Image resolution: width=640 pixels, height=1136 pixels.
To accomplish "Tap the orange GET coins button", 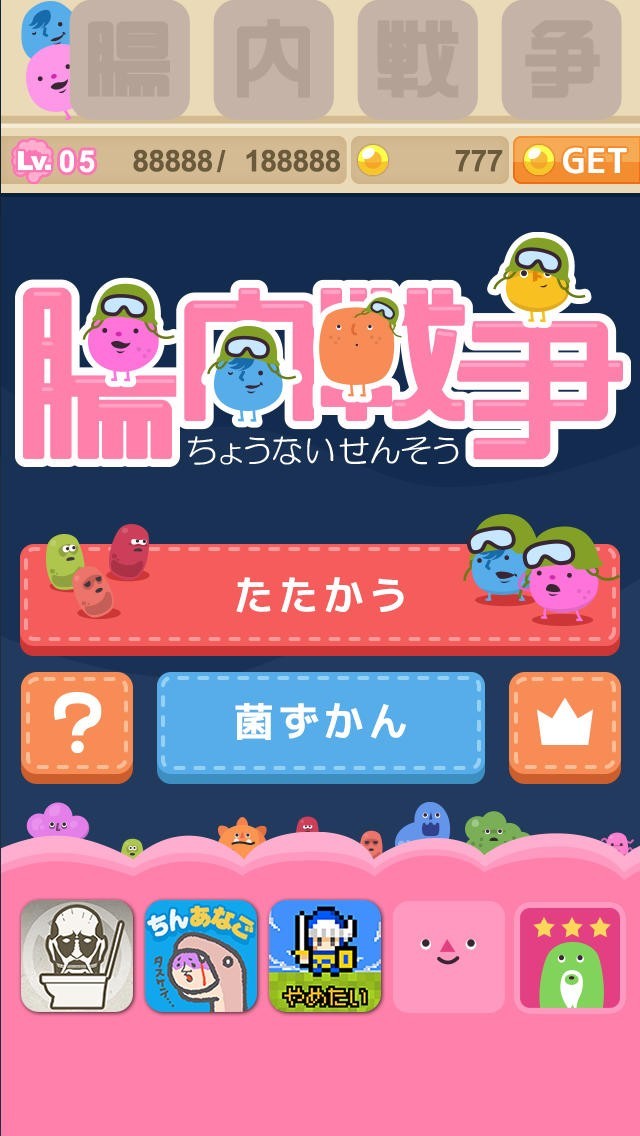I will 576,161.
